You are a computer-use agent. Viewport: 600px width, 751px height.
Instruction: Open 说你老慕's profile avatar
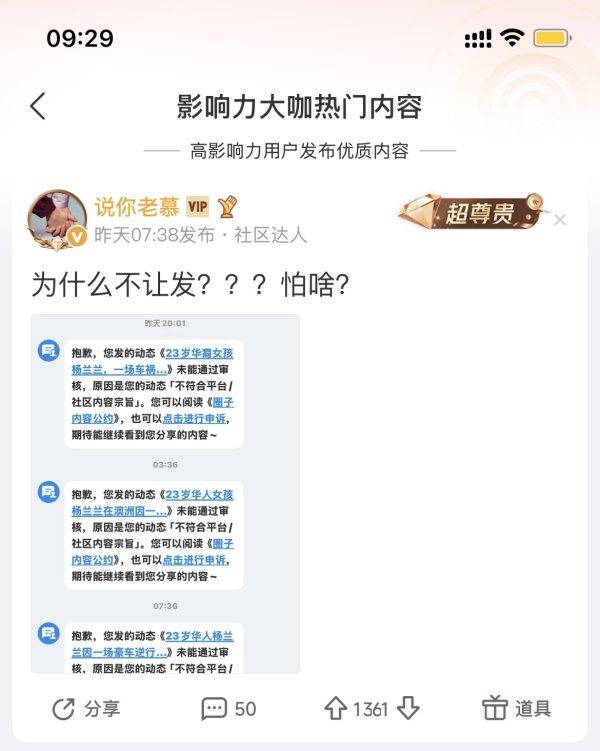(57, 218)
